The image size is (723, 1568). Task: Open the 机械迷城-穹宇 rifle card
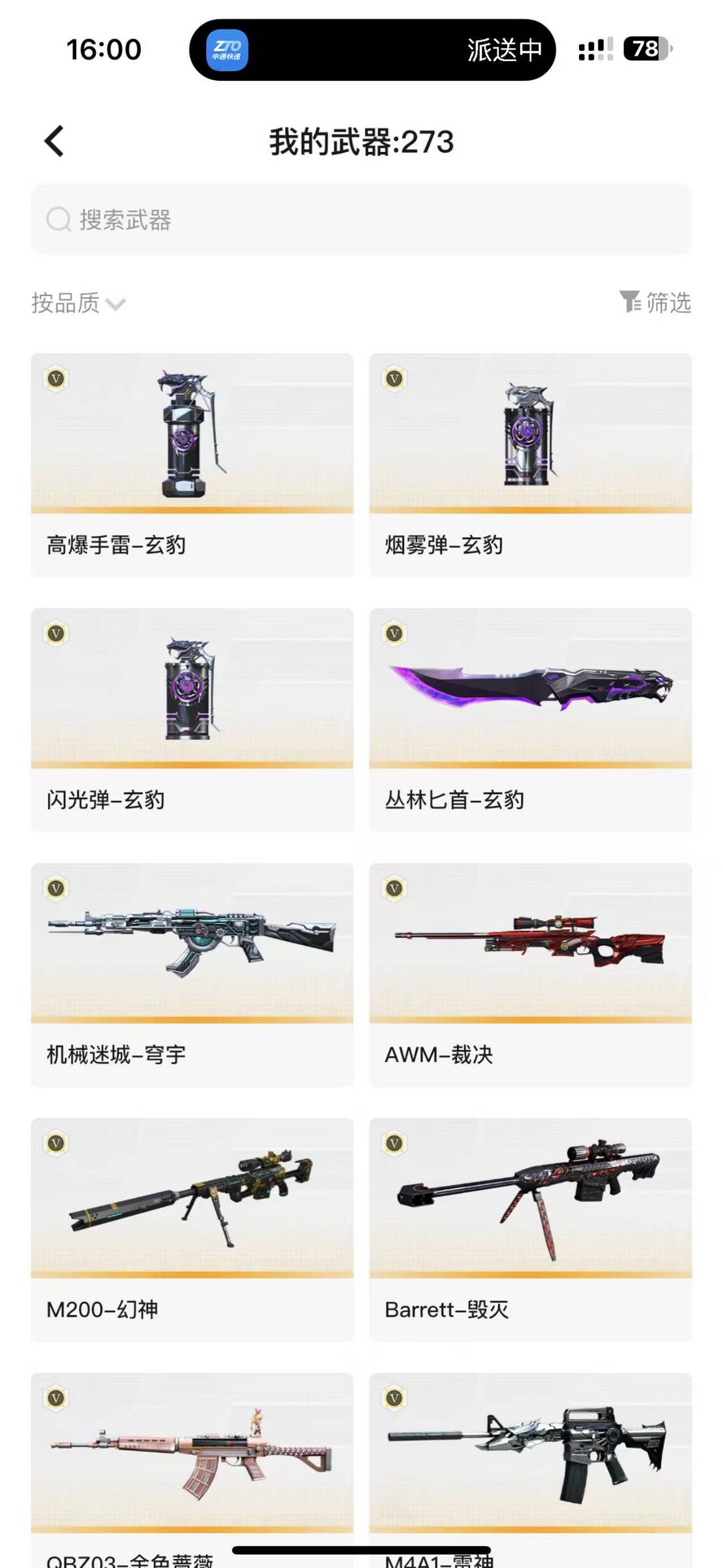tap(192, 975)
